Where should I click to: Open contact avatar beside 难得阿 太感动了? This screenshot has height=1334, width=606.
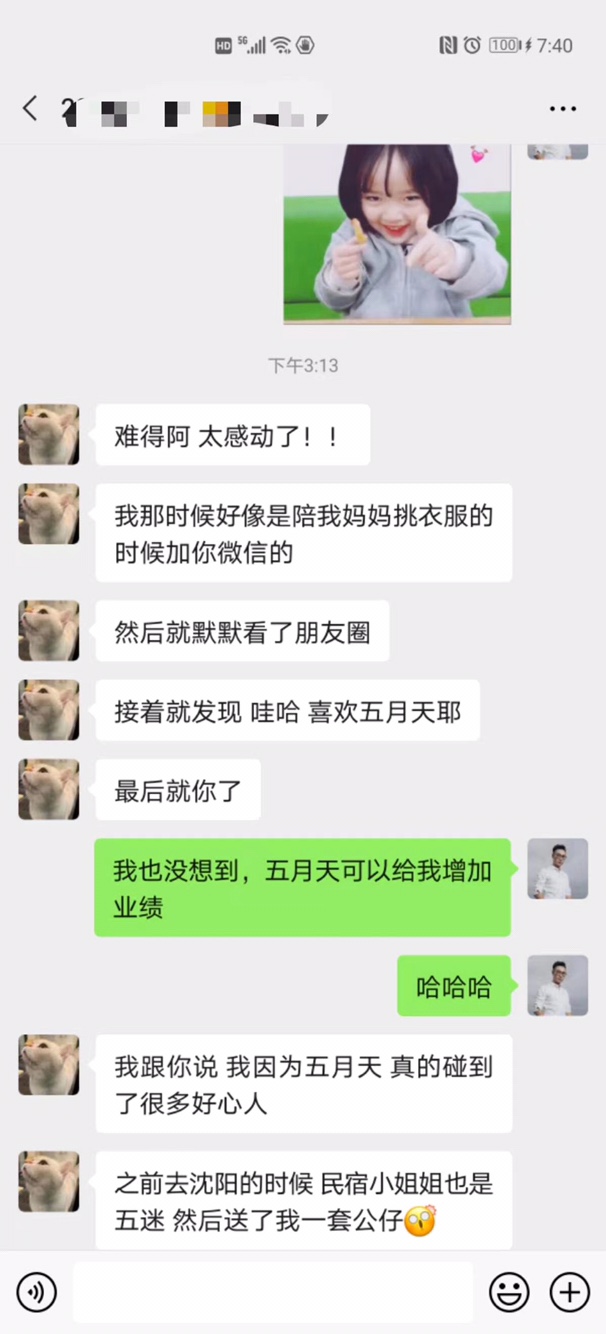[x=49, y=434]
